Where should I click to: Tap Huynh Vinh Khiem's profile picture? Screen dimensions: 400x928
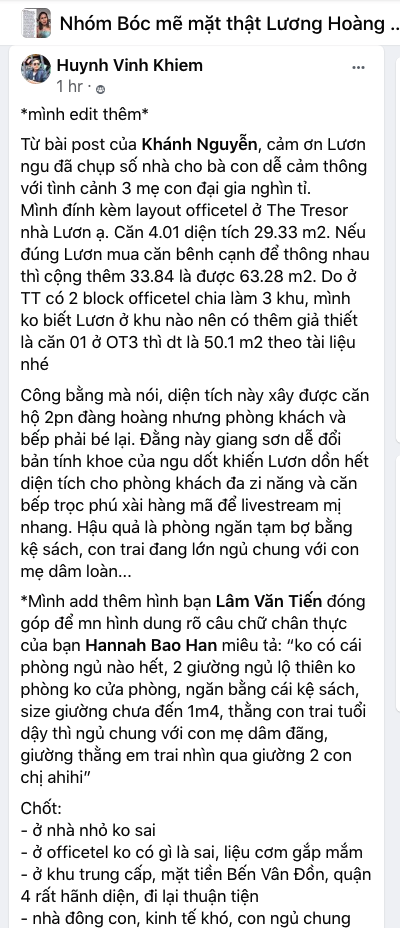pyautogui.click(x=36, y=69)
